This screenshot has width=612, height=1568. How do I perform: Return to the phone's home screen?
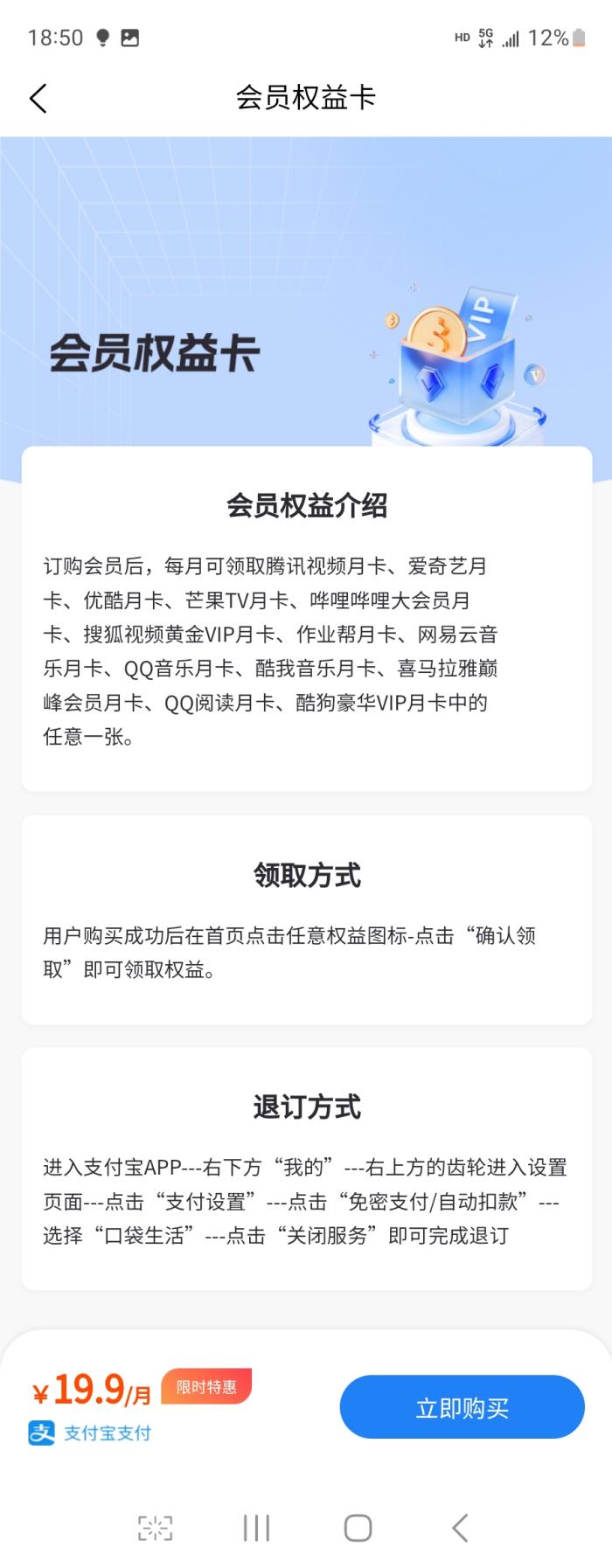coord(358,1528)
